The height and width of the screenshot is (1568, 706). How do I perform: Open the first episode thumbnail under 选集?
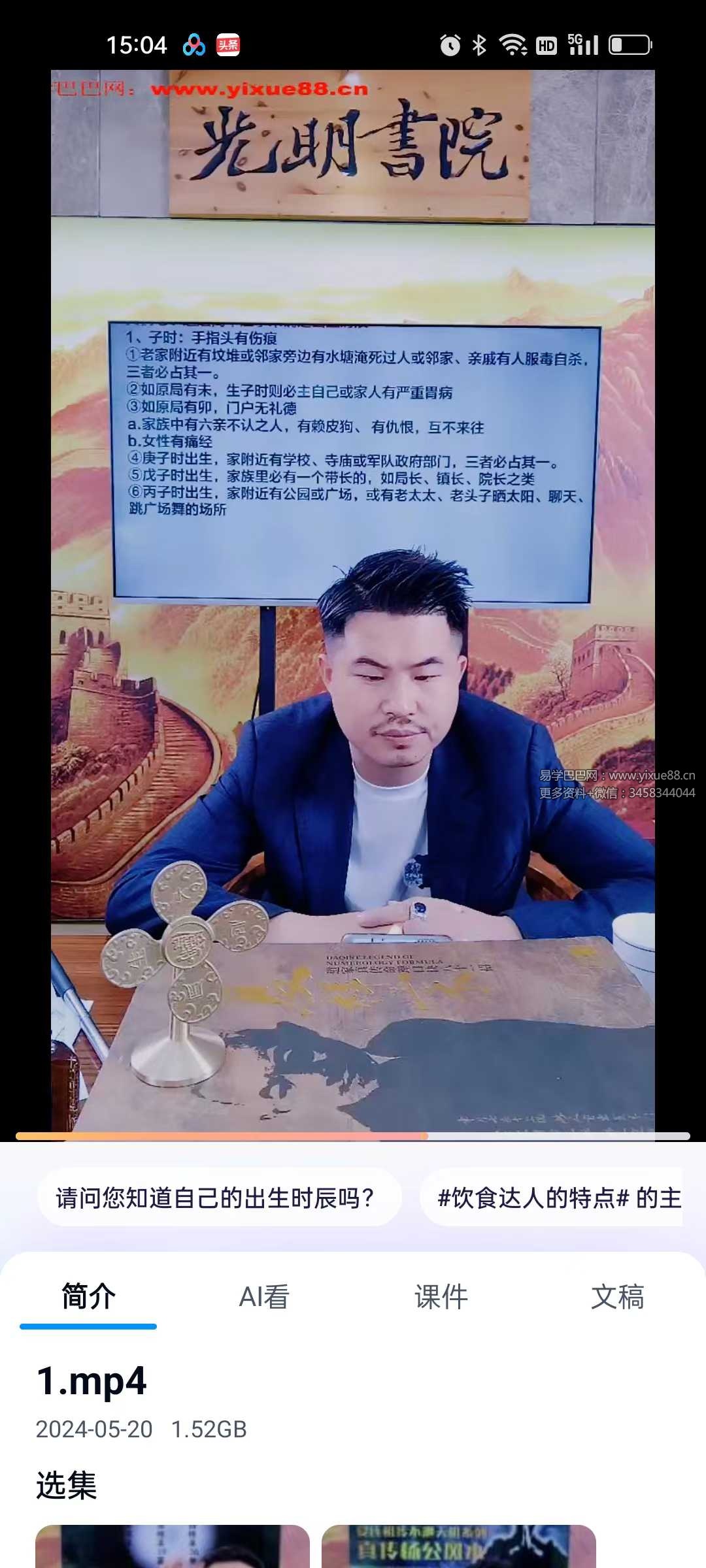click(172, 1546)
